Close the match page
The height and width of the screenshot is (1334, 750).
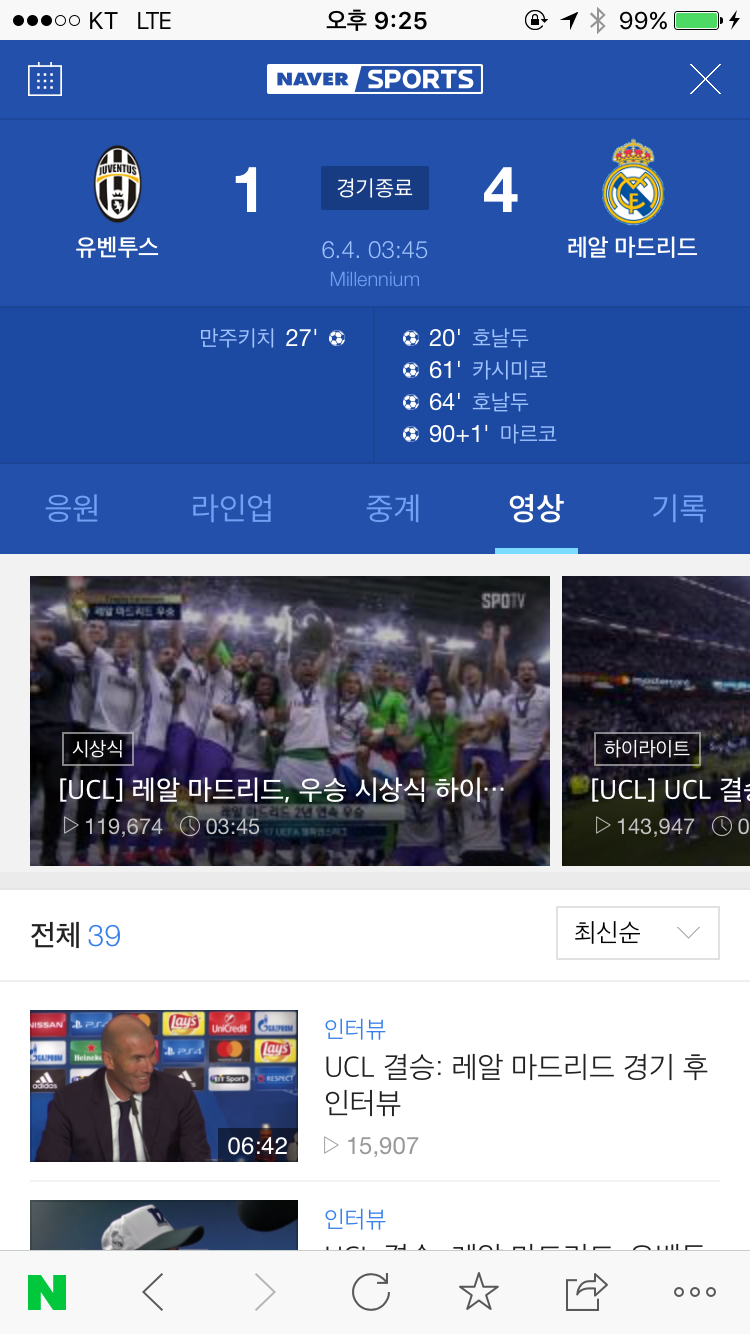(x=705, y=79)
